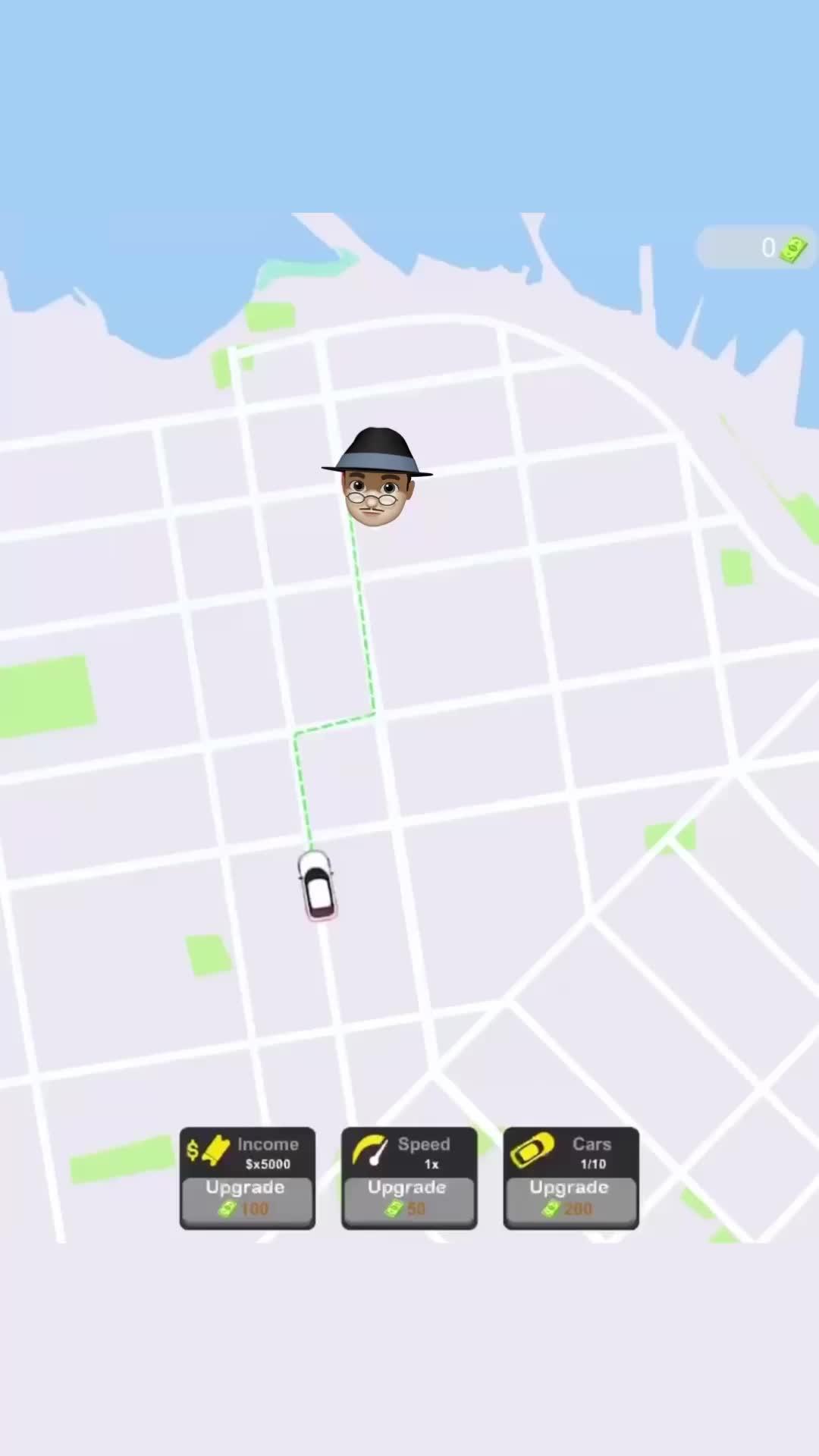Upgrade Speed for 50
Screen dimensions: 819x1456
[409, 1199]
